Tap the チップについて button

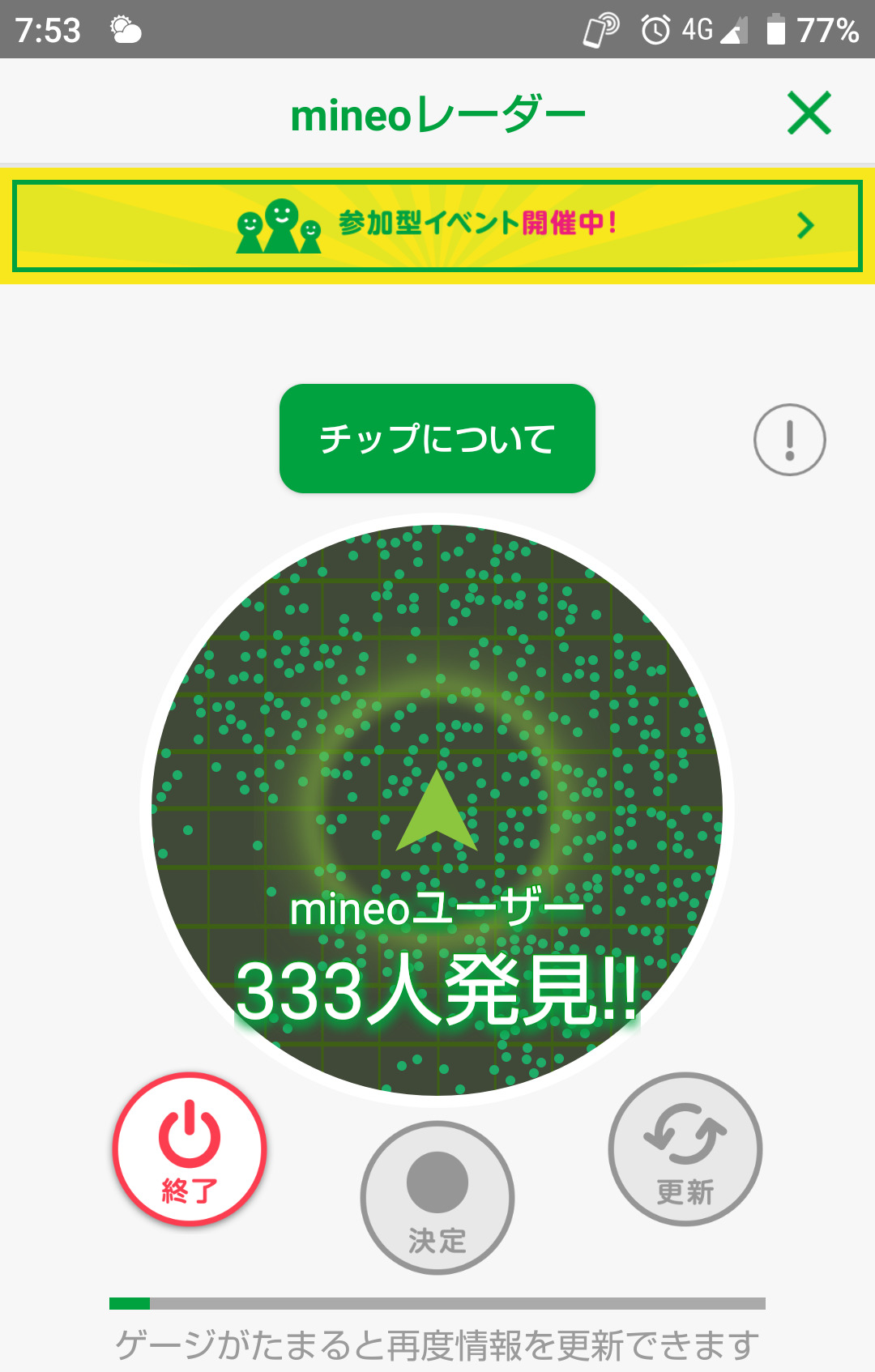(437, 438)
